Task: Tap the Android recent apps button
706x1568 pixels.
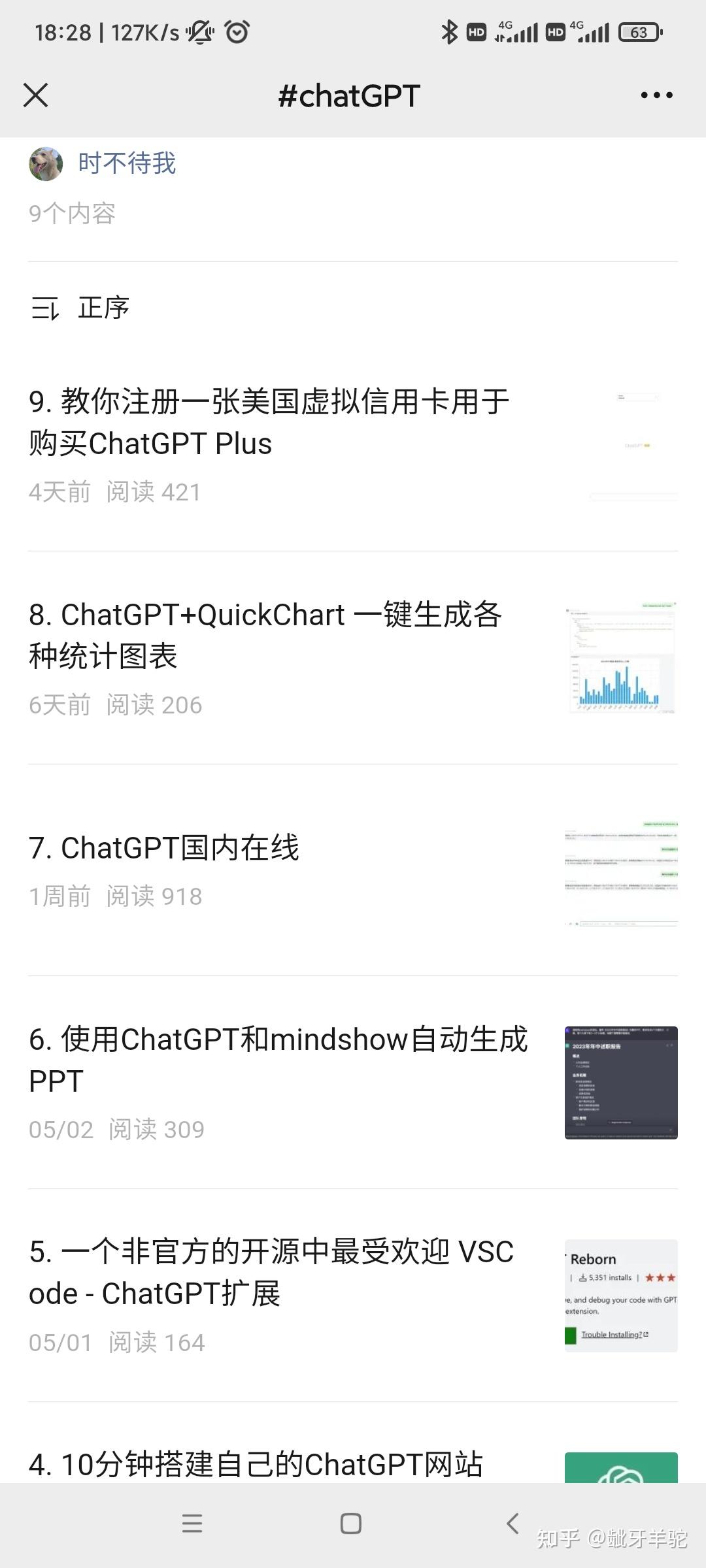Action: pos(192,1525)
